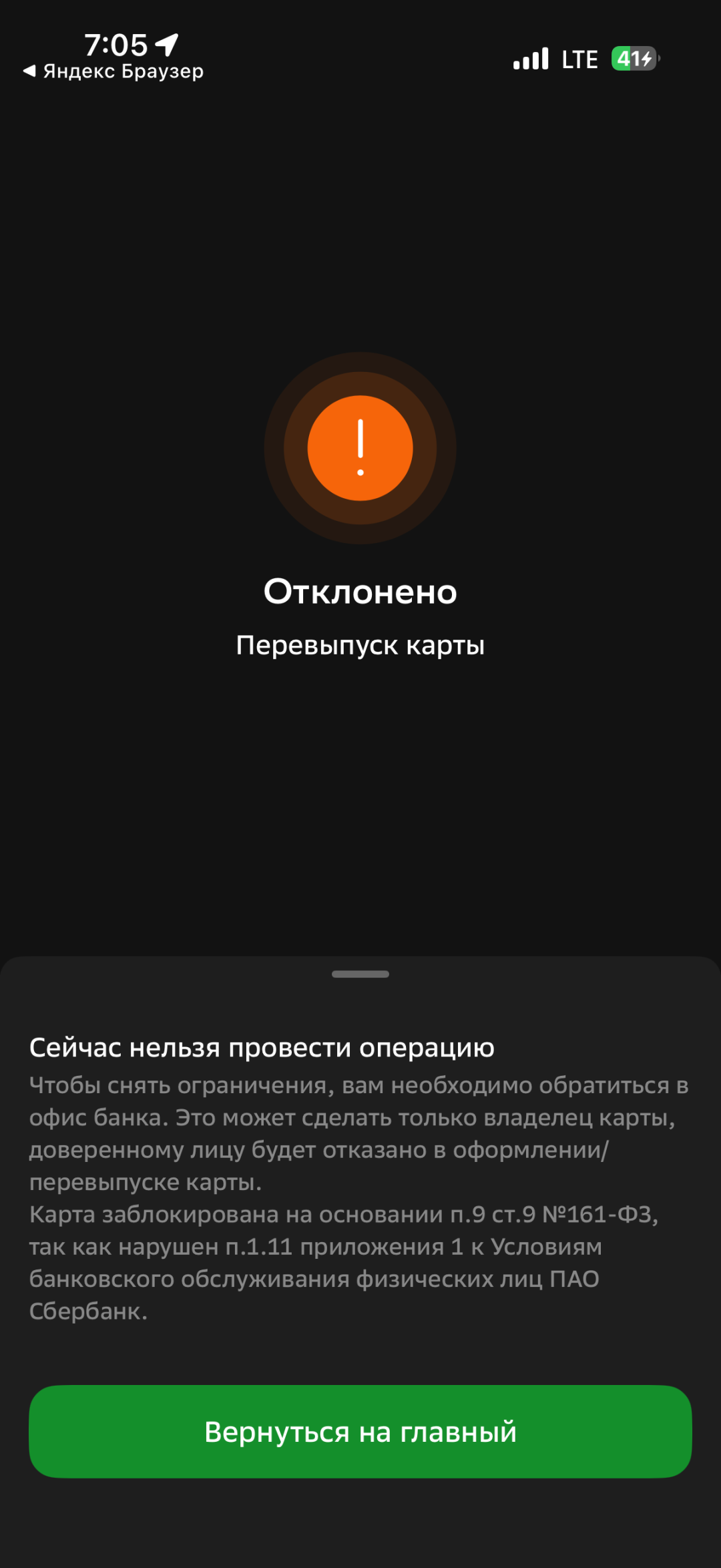Click the location arrow in the status bar
The image size is (721, 1568).
(x=165, y=45)
